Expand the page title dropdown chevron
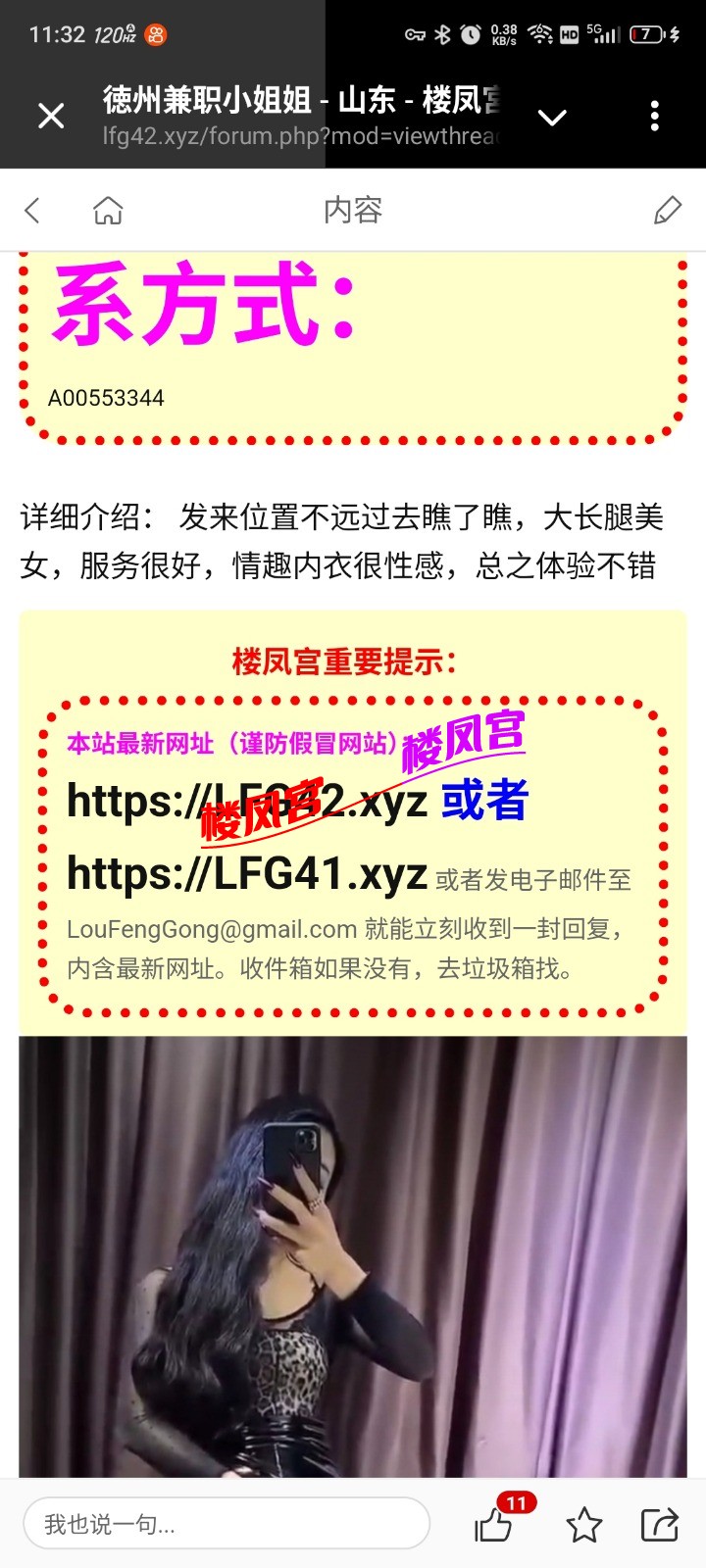The height and width of the screenshot is (1568, 706). [553, 118]
